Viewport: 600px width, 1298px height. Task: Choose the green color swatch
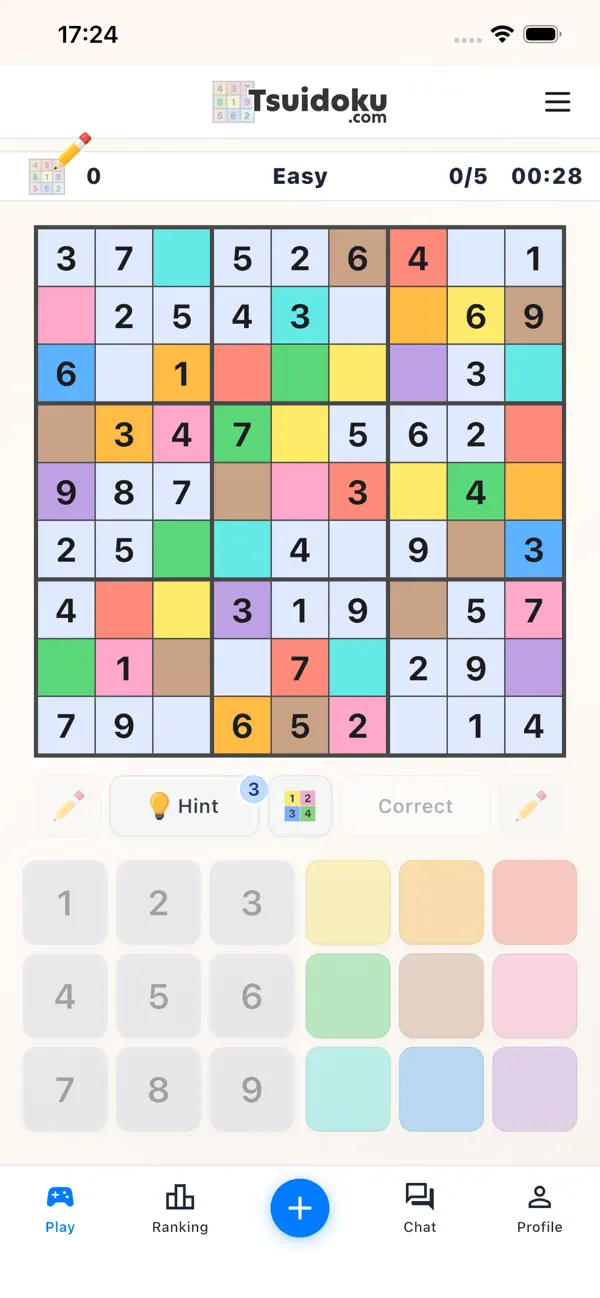(x=348, y=996)
